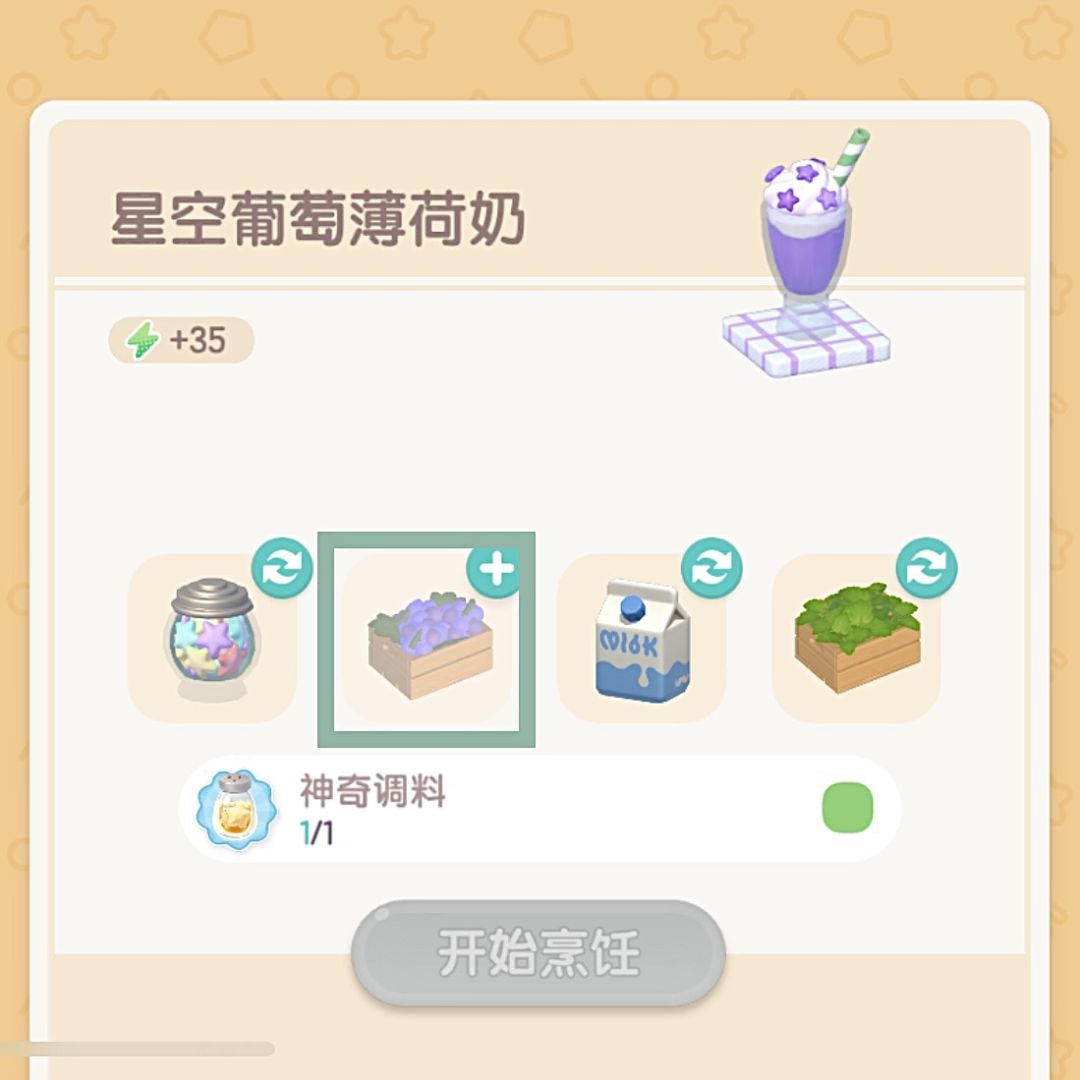Tap the 开始烹饪 button

[539, 953]
